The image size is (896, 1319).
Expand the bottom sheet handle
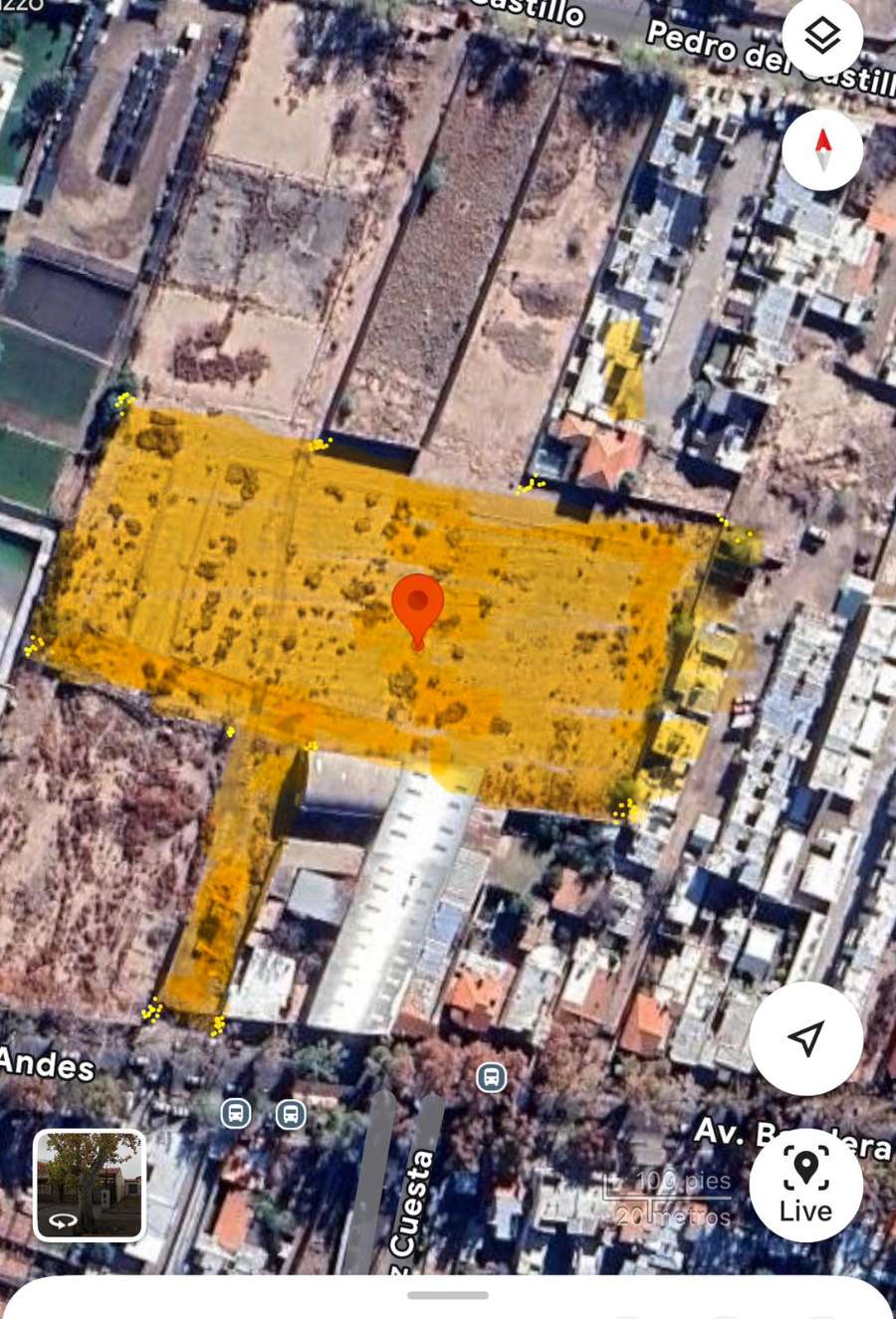[447, 1295]
